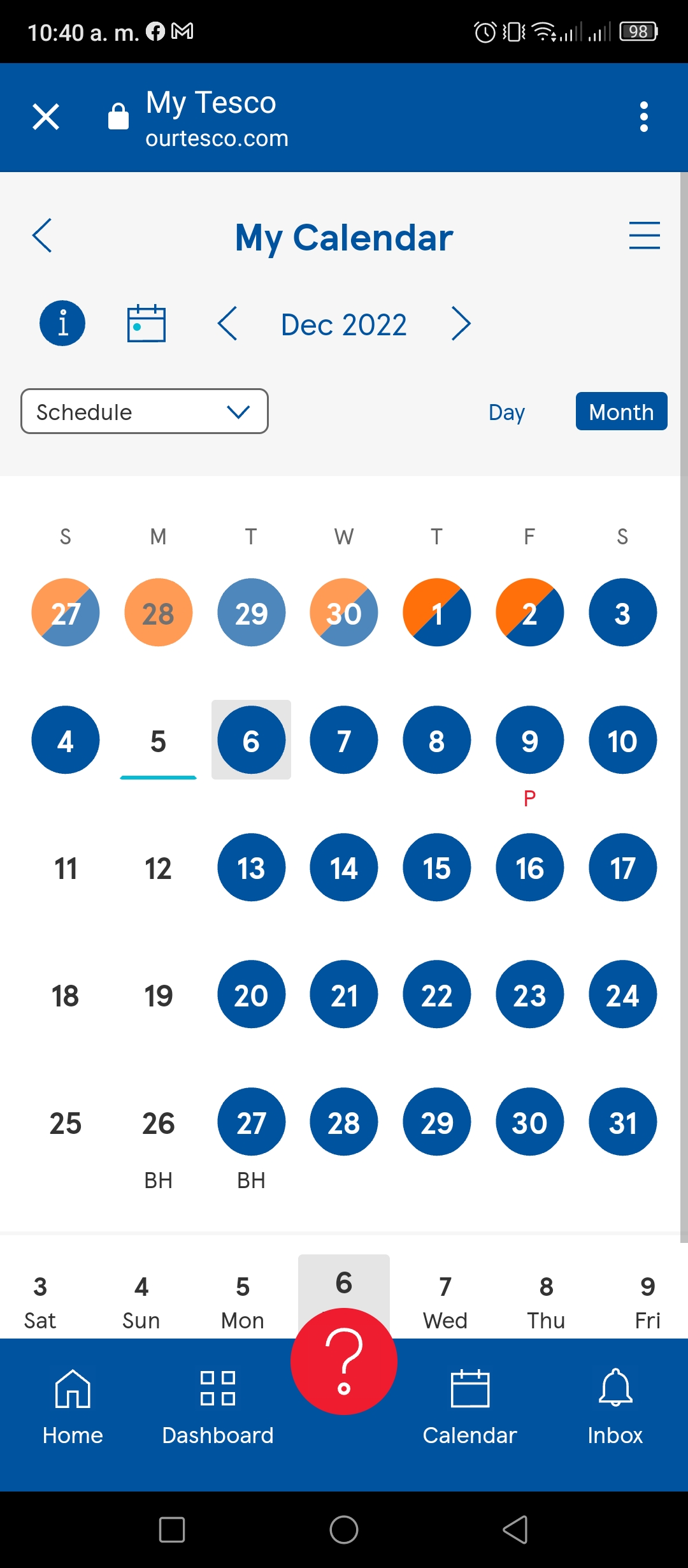Go to next month after Dec 2022
Screen dimensions: 688x1568
click(x=461, y=324)
